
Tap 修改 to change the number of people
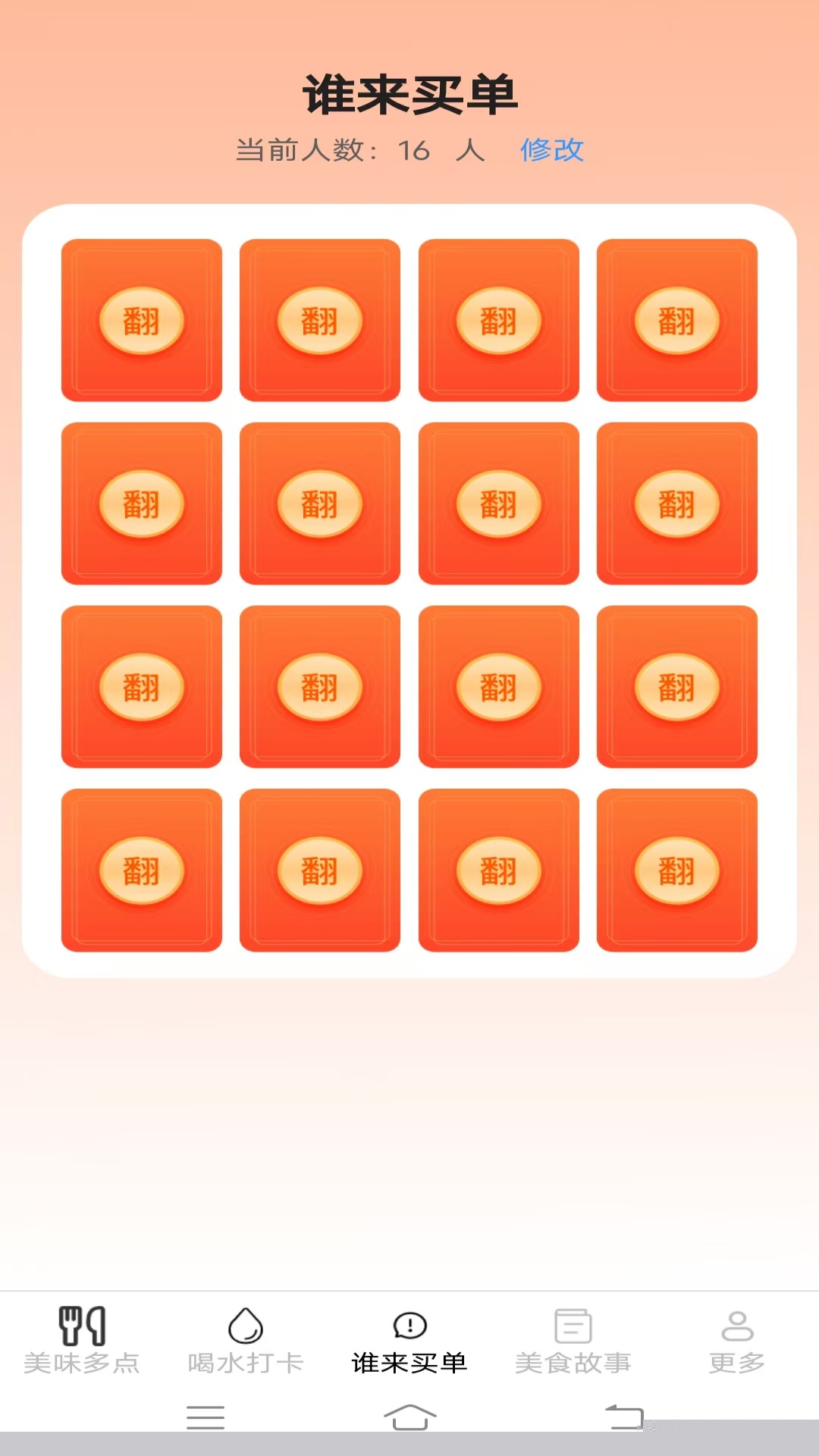click(551, 150)
